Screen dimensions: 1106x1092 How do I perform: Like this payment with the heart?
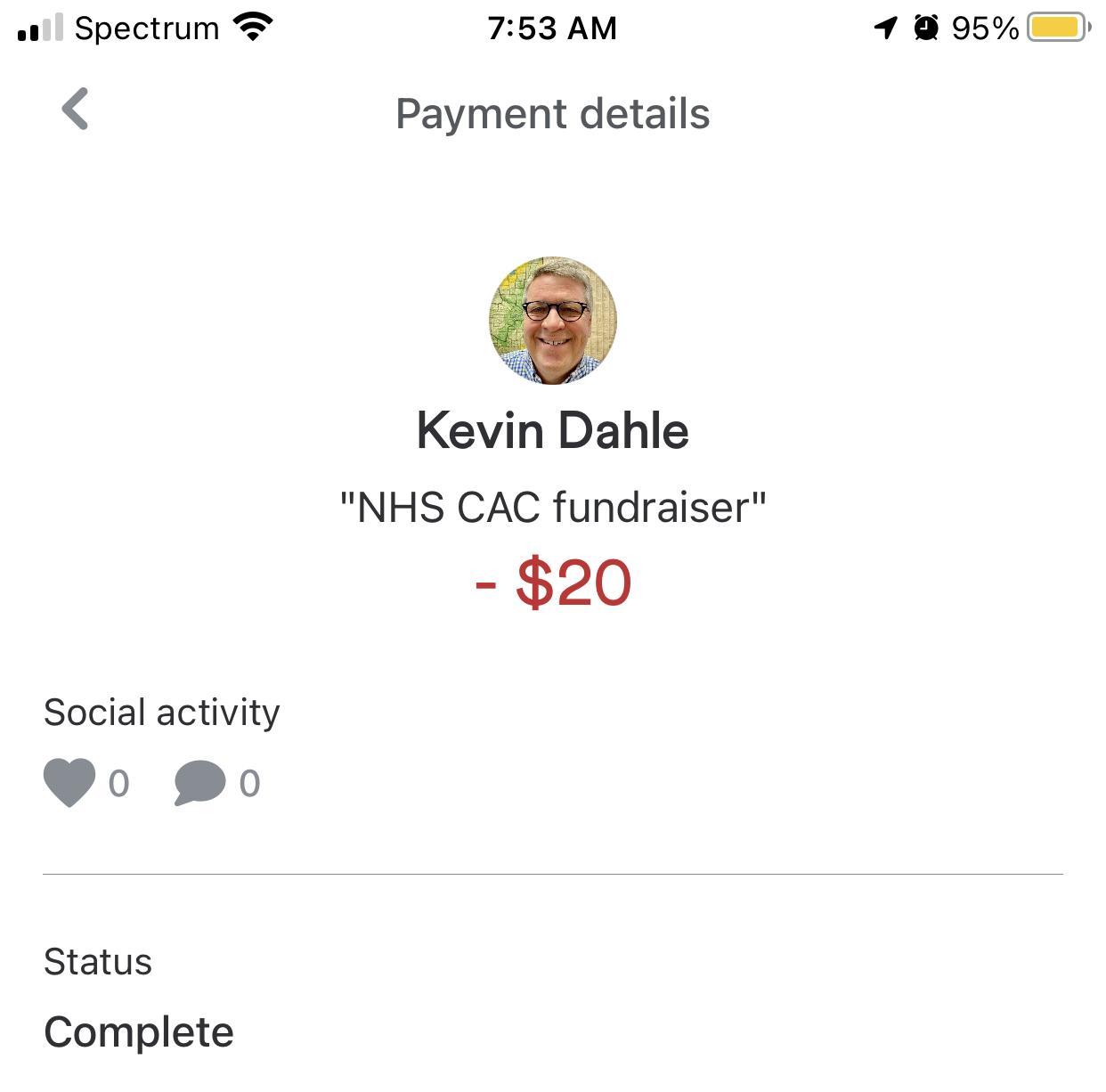(69, 782)
